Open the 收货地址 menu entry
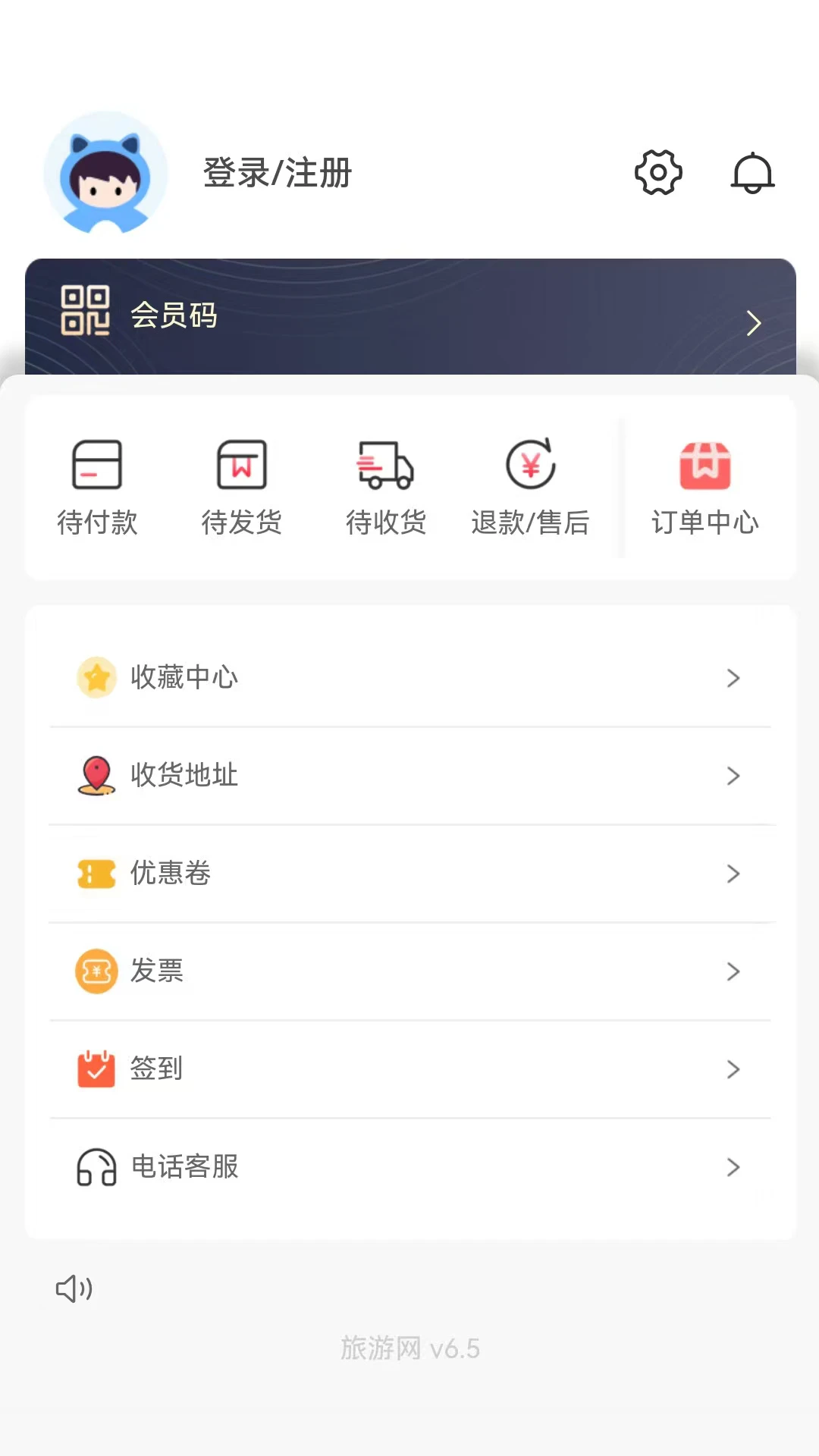The height and width of the screenshot is (1456, 819). (184, 775)
